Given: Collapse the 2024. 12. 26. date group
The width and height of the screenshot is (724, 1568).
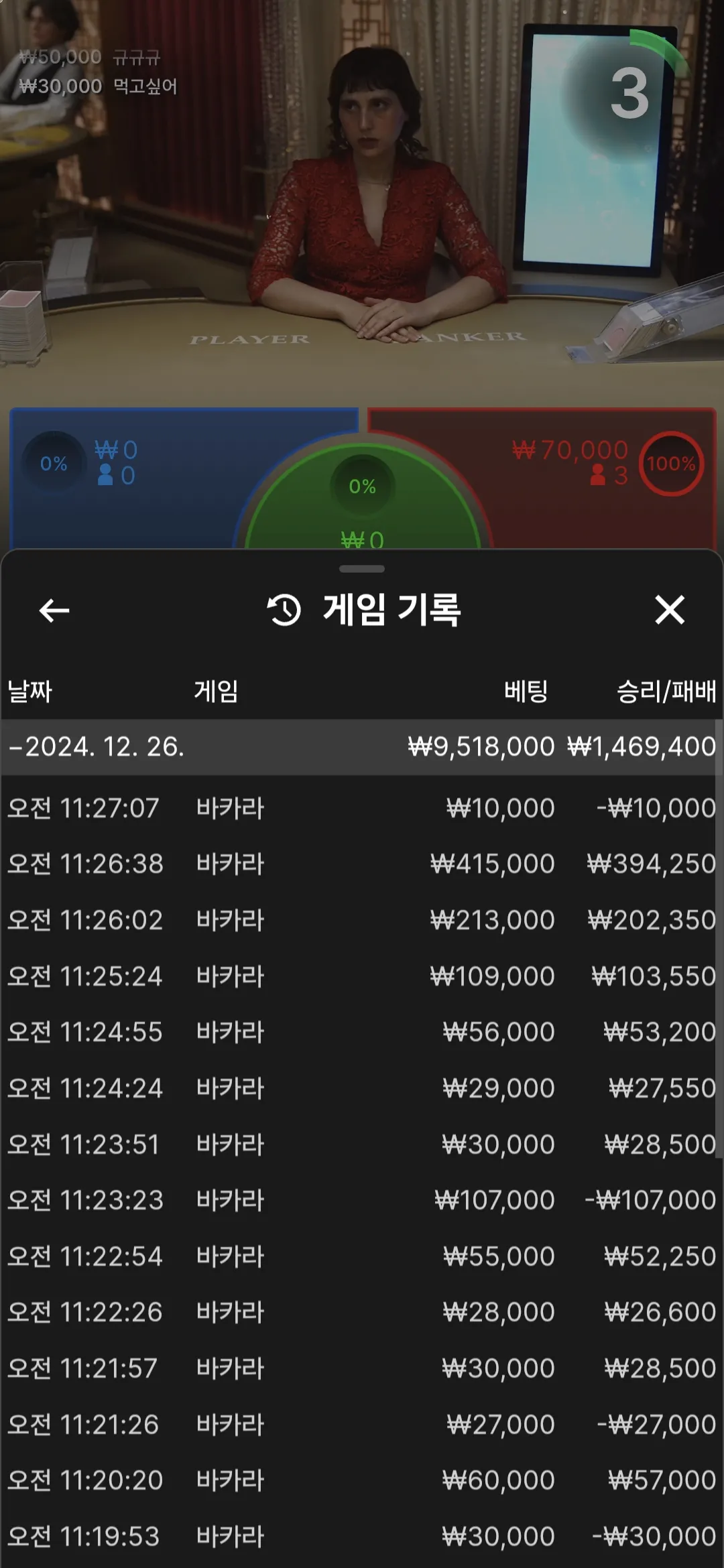Looking at the screenshot, I should point(362,747).
